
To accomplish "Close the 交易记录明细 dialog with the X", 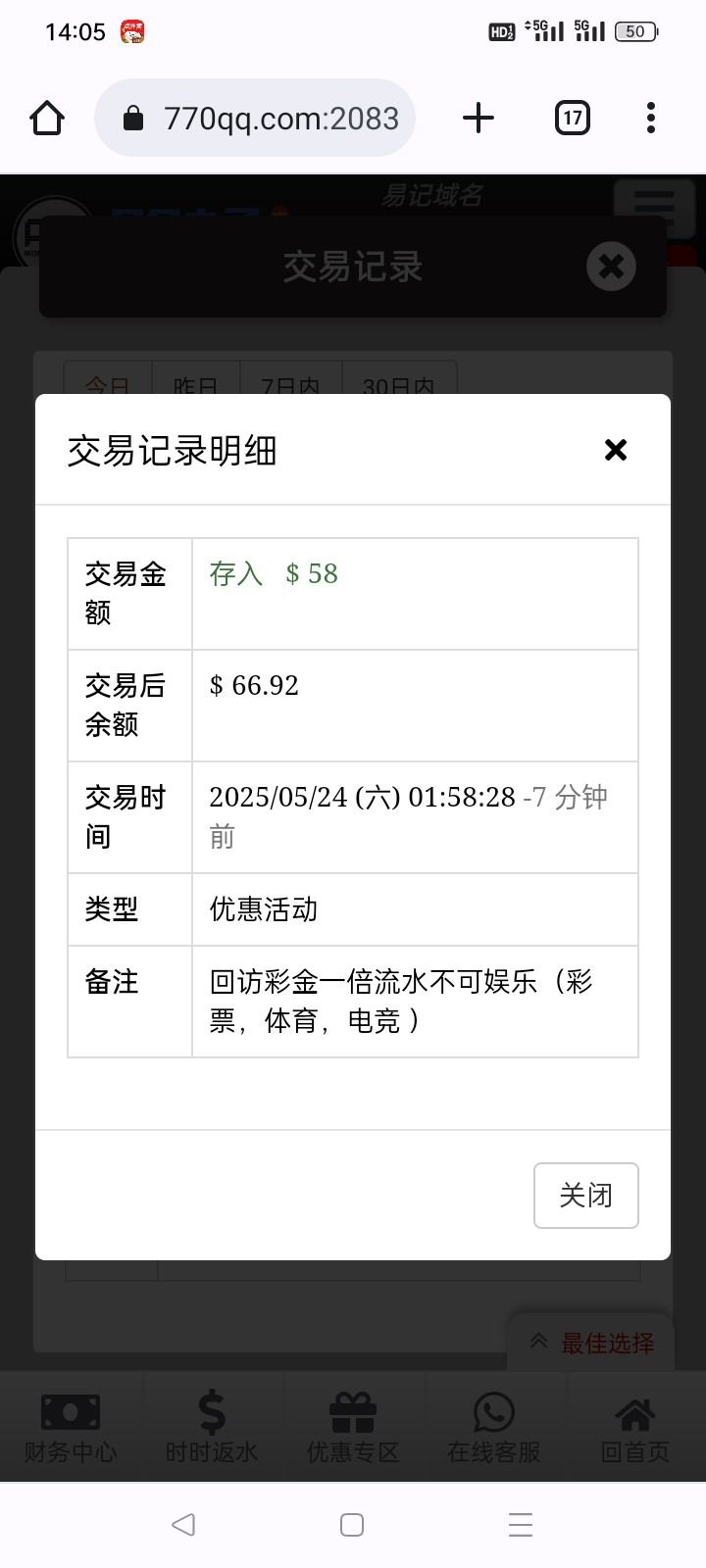I will [x=615, y=450].
